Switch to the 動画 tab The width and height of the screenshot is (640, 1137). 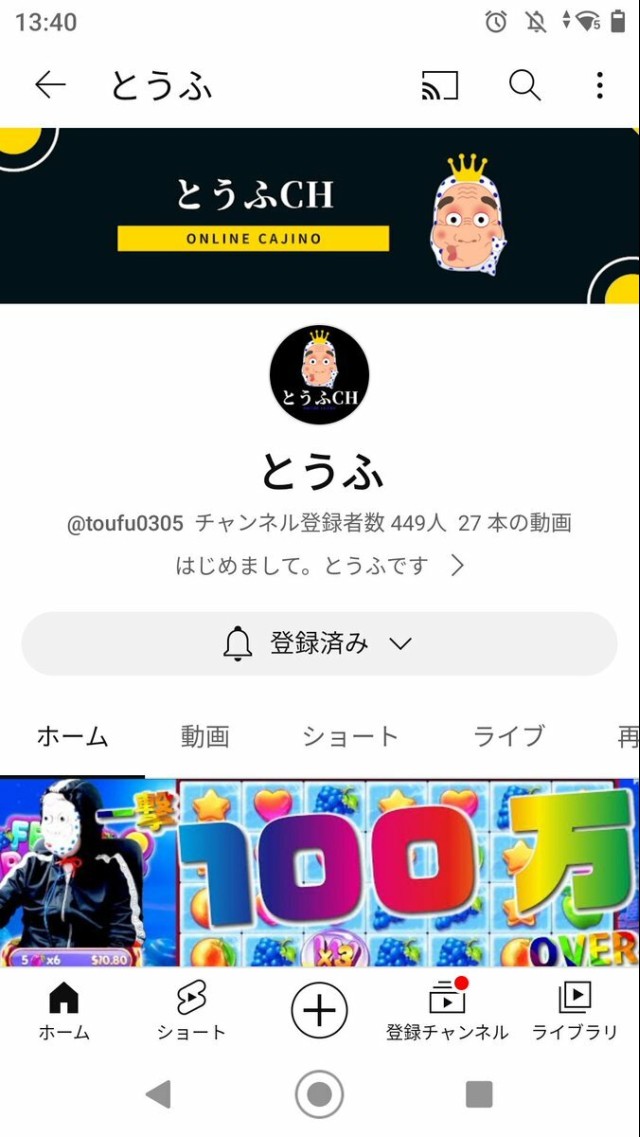[205, 737]
